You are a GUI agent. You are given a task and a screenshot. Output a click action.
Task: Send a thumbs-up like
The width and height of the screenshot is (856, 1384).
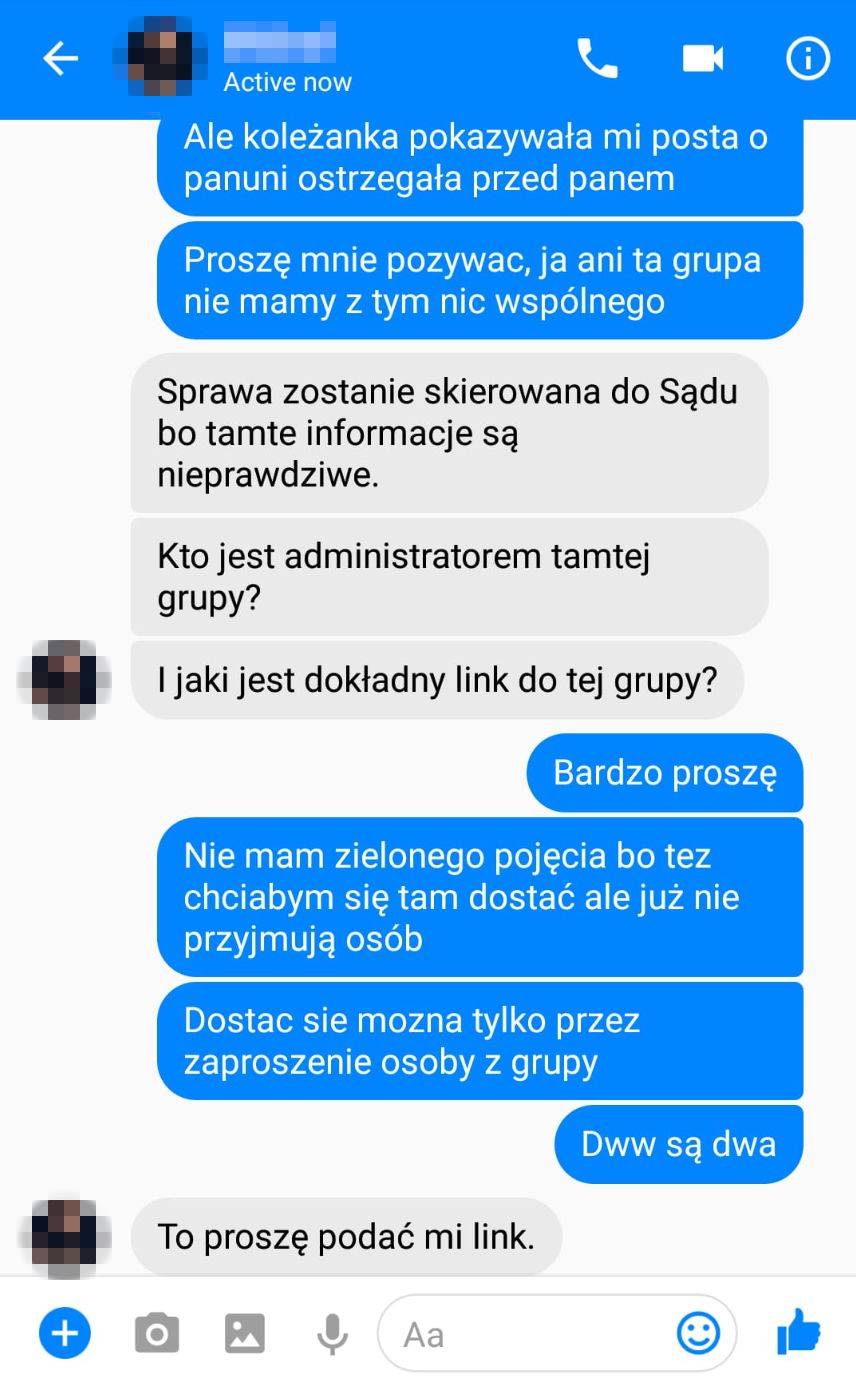(x=798, y=1333)
